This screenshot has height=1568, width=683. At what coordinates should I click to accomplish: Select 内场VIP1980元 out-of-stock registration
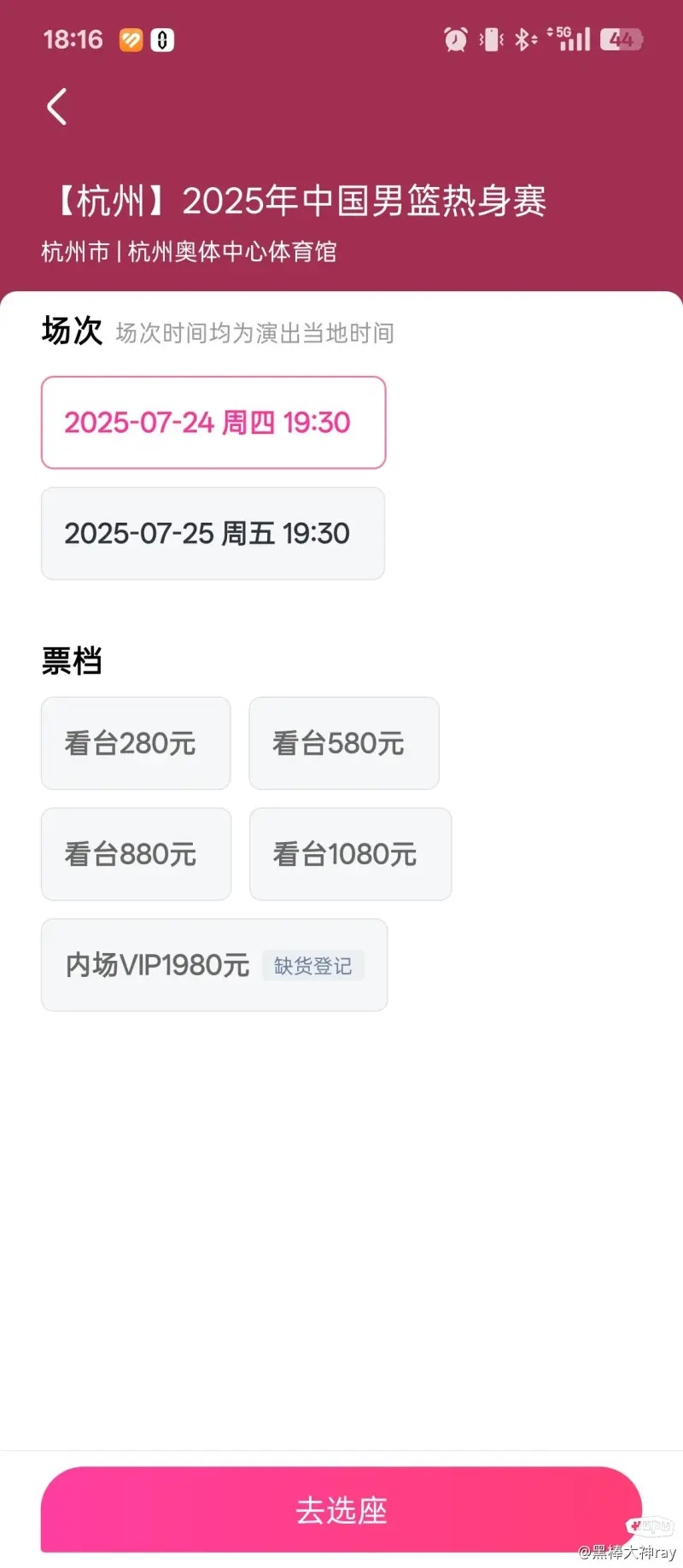click(x=214, y=965)
